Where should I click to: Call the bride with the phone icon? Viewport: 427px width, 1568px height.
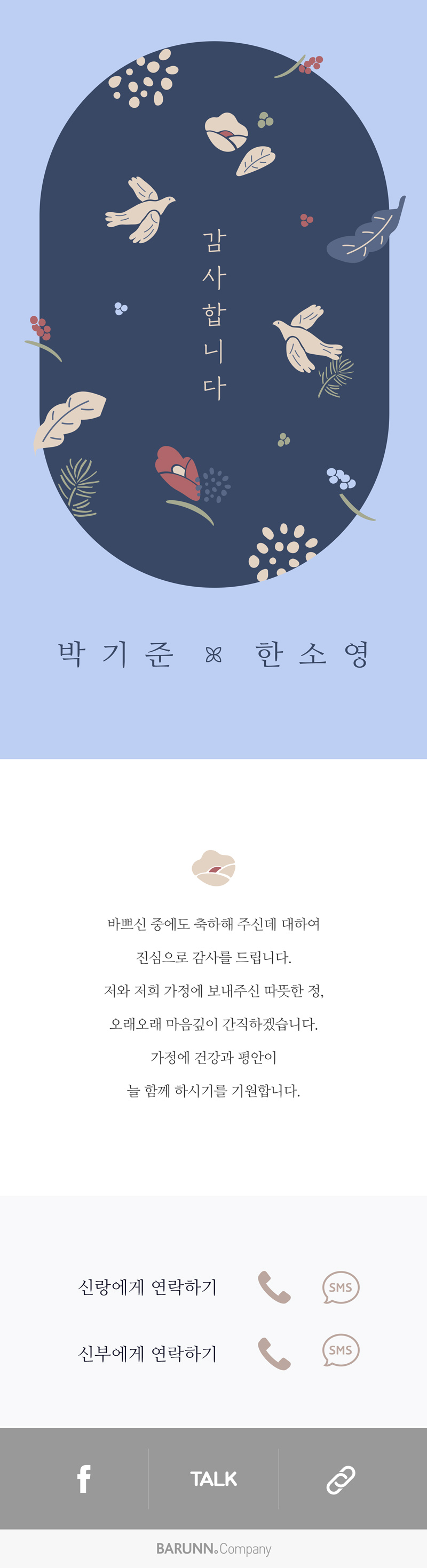[274, 1353]
